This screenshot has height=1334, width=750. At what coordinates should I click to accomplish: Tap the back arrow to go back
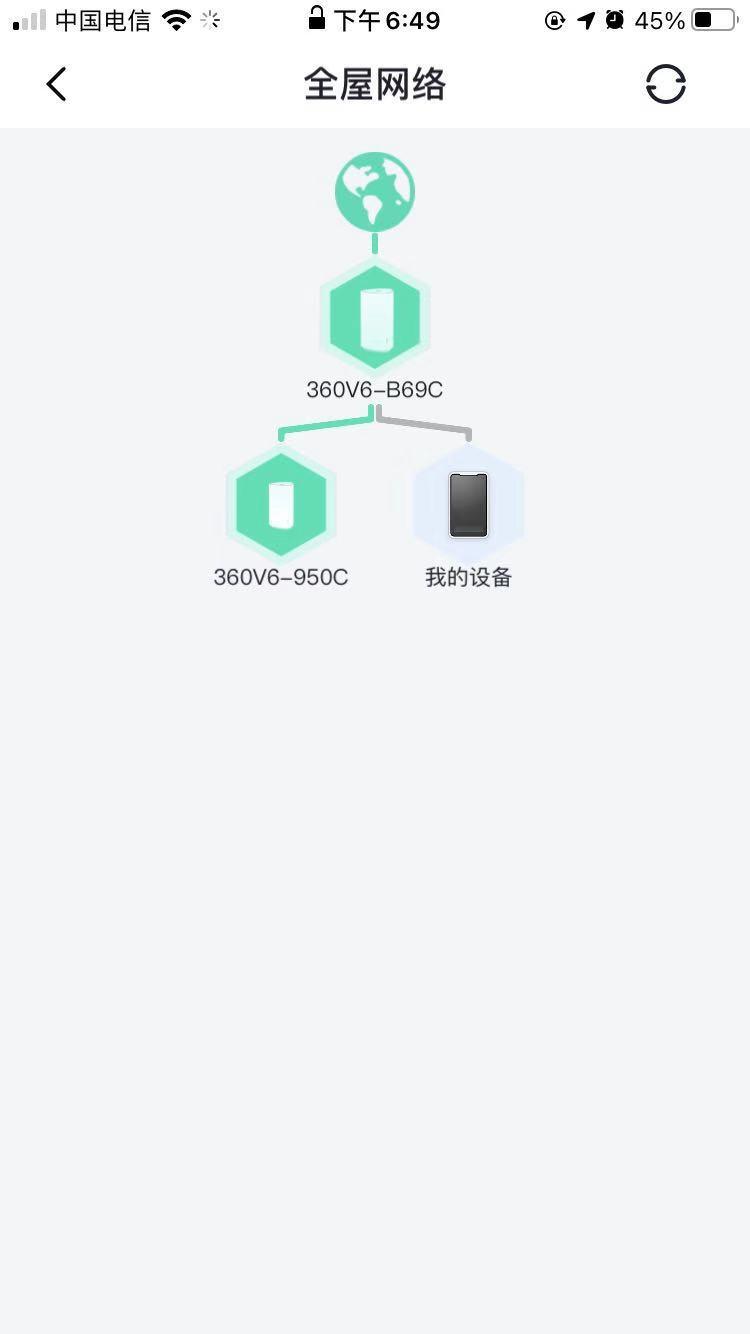click(56, 84)
